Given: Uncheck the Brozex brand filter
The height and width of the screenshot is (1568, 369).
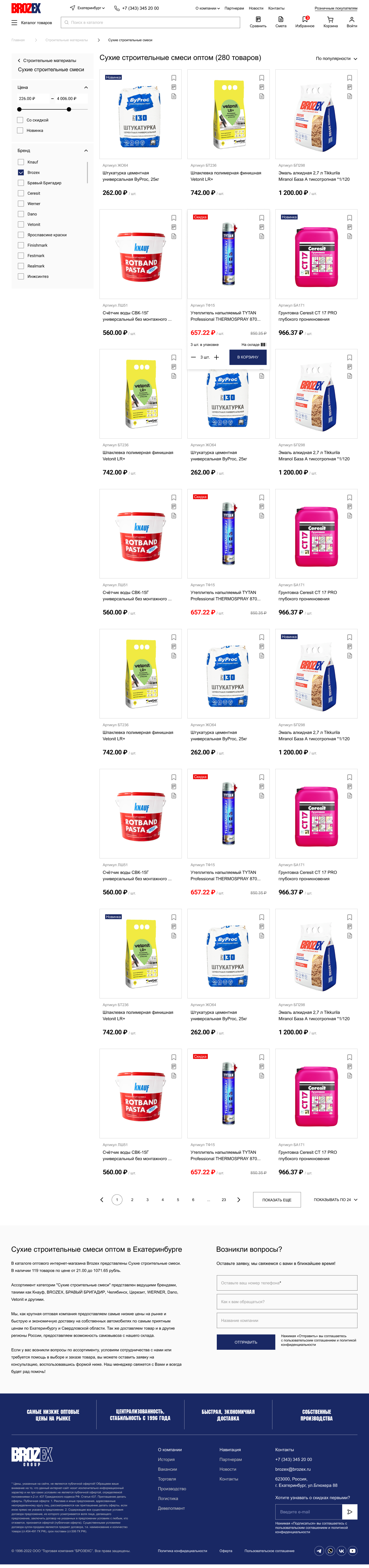Looking at the screenshot, I should tap(21, 172).
